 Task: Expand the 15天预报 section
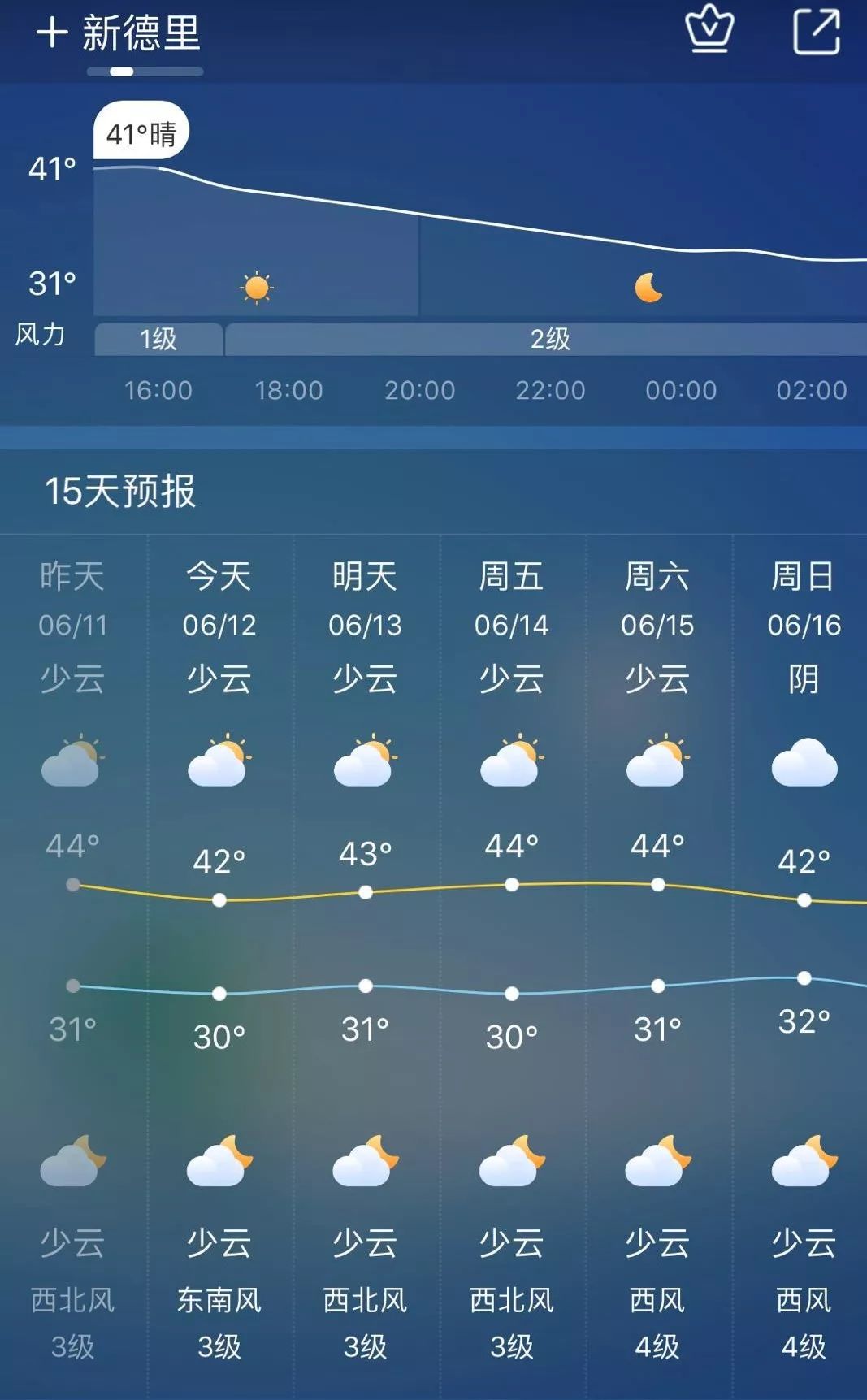122,492
